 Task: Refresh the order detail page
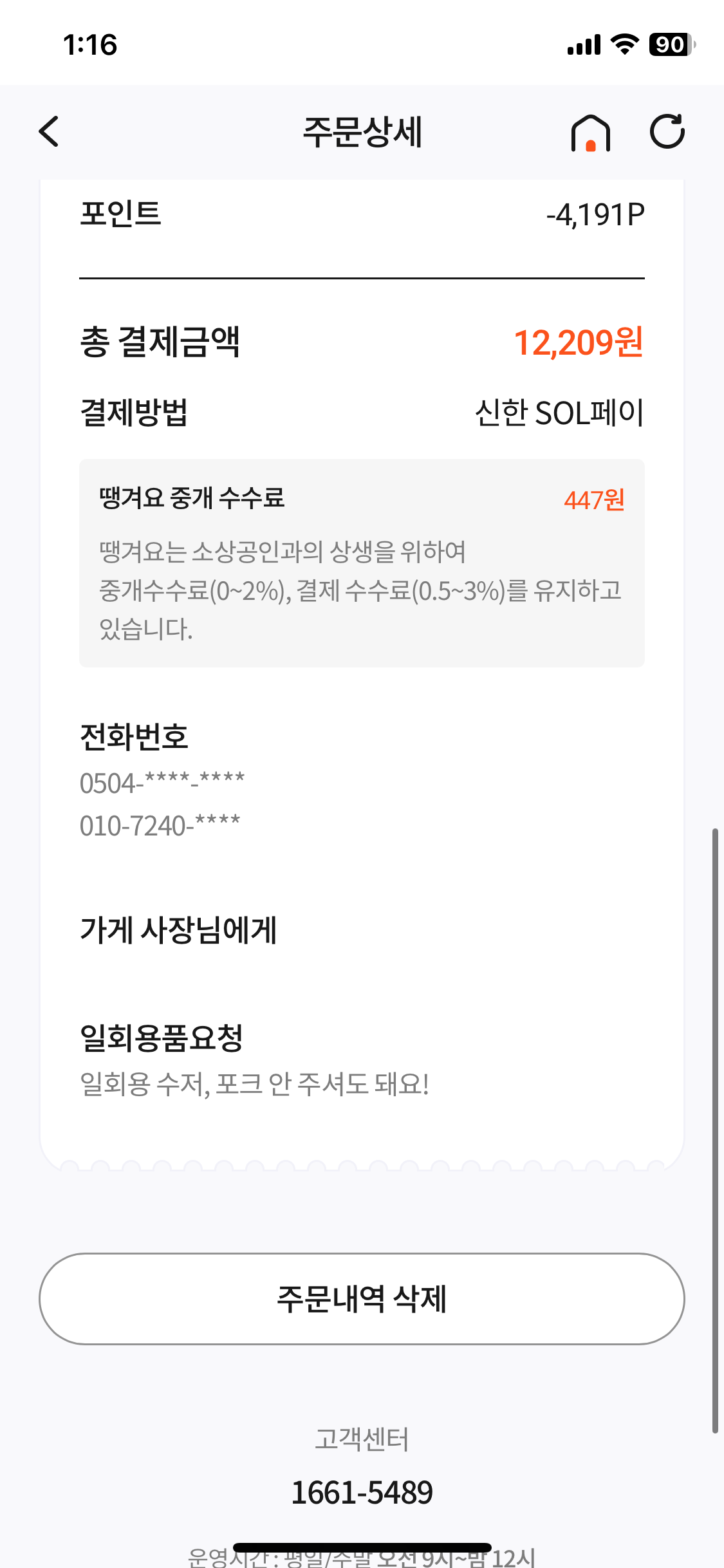[x=667, y=131]
